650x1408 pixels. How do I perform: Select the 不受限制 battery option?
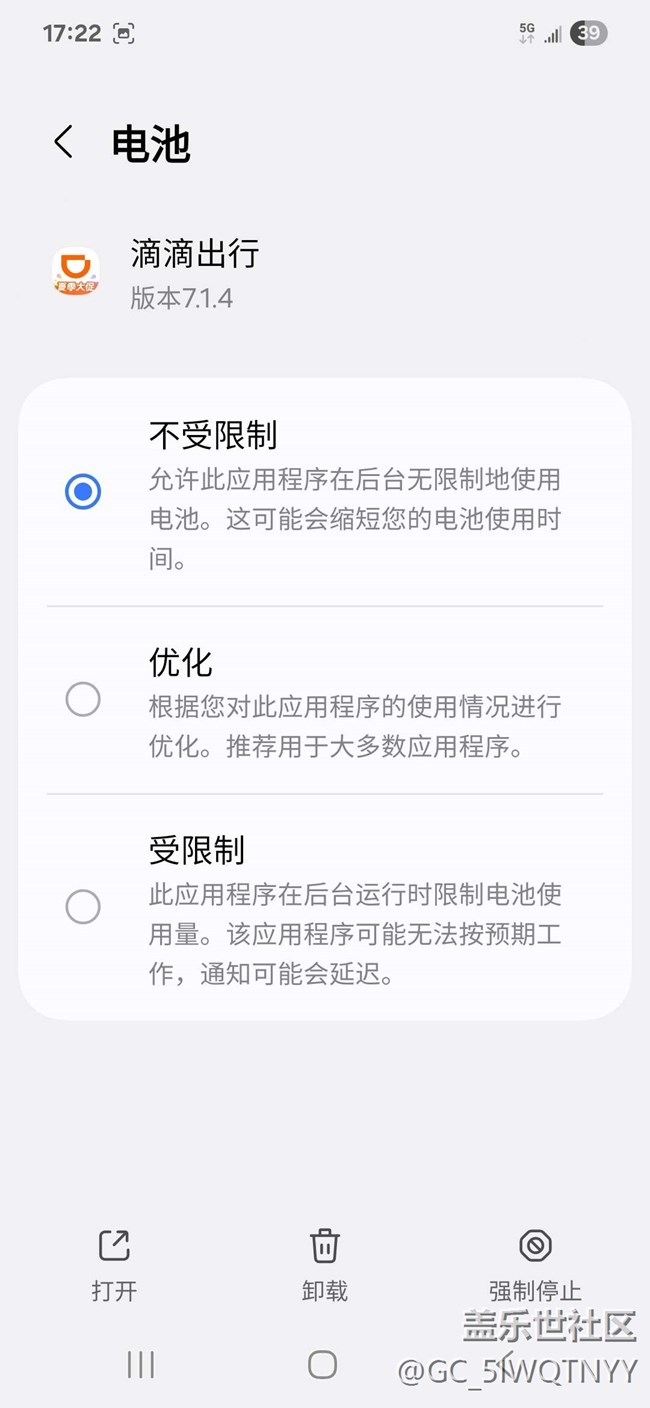tap(83, 491)
